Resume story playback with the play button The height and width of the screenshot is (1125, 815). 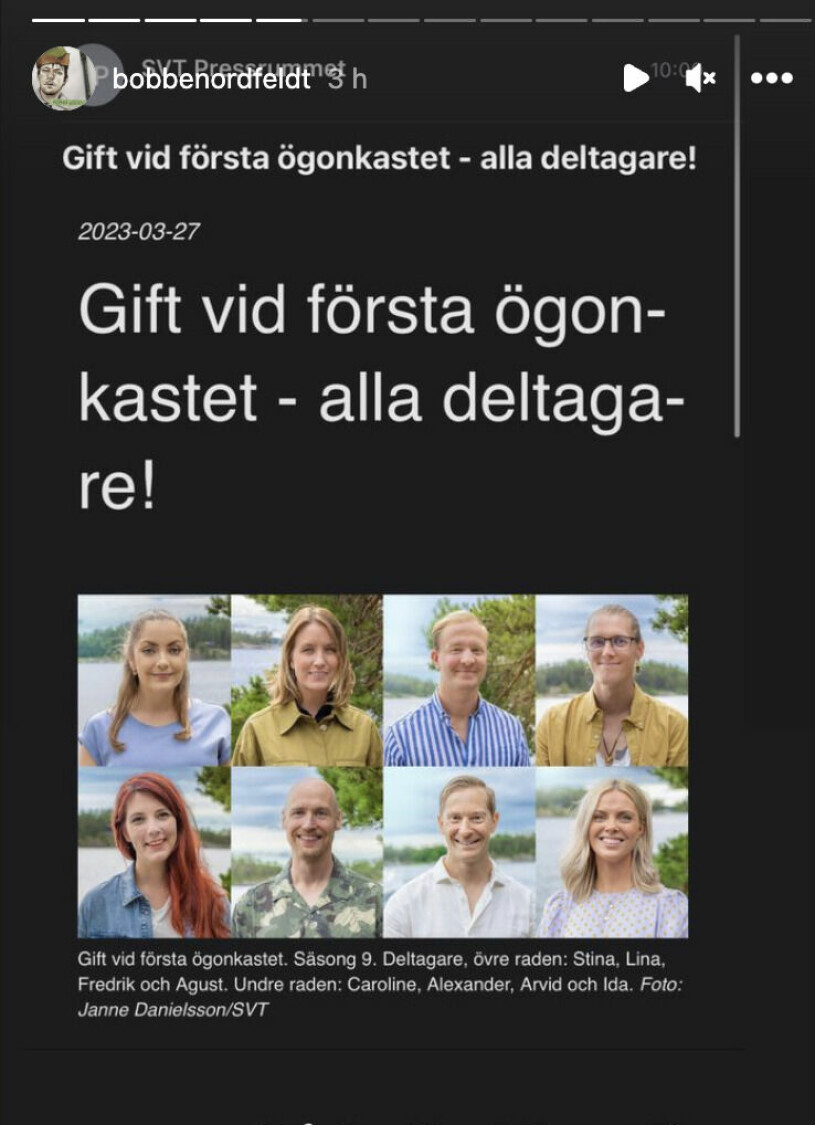point(635,78)
